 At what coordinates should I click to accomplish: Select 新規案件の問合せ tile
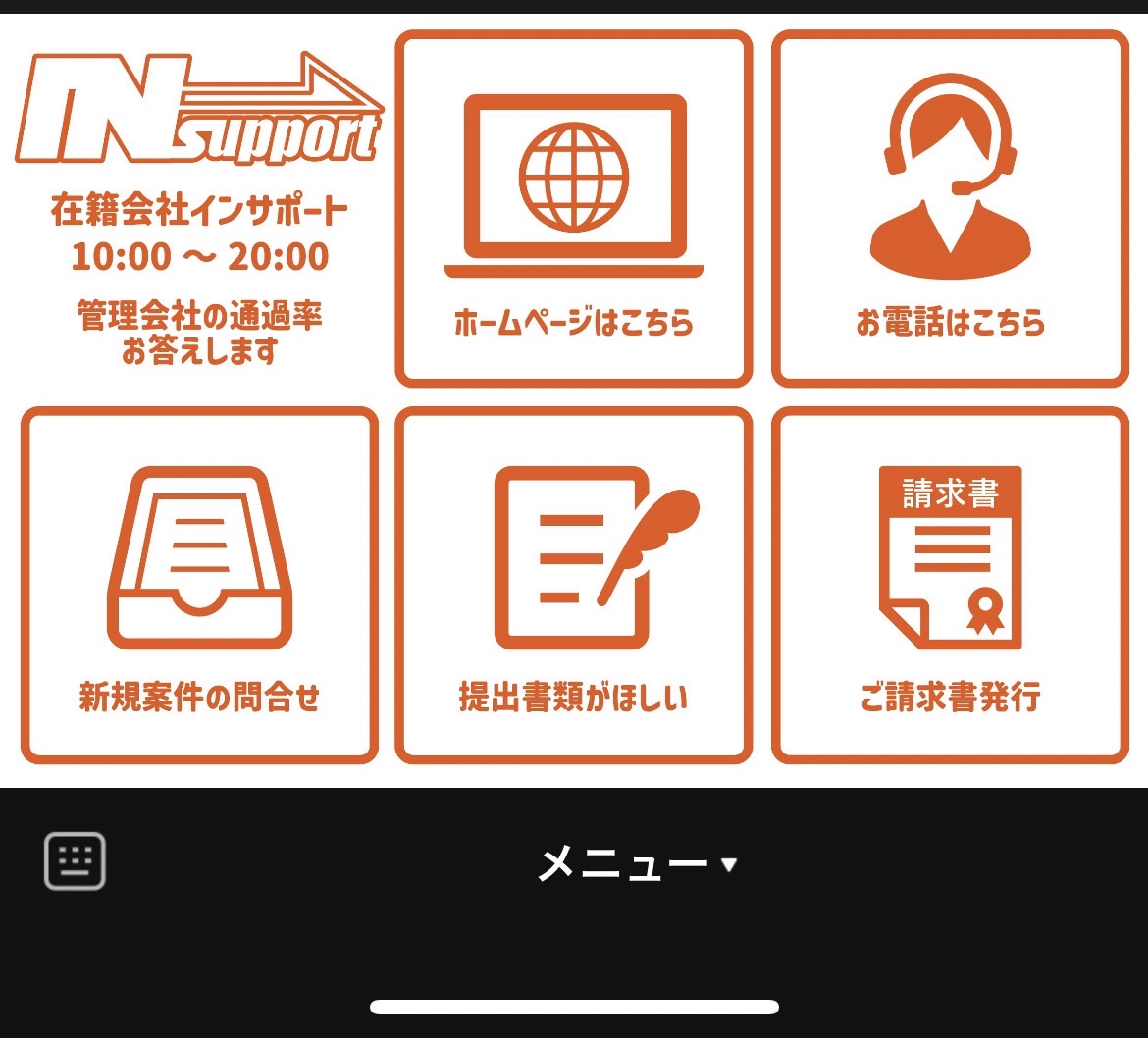coord(199,585)
